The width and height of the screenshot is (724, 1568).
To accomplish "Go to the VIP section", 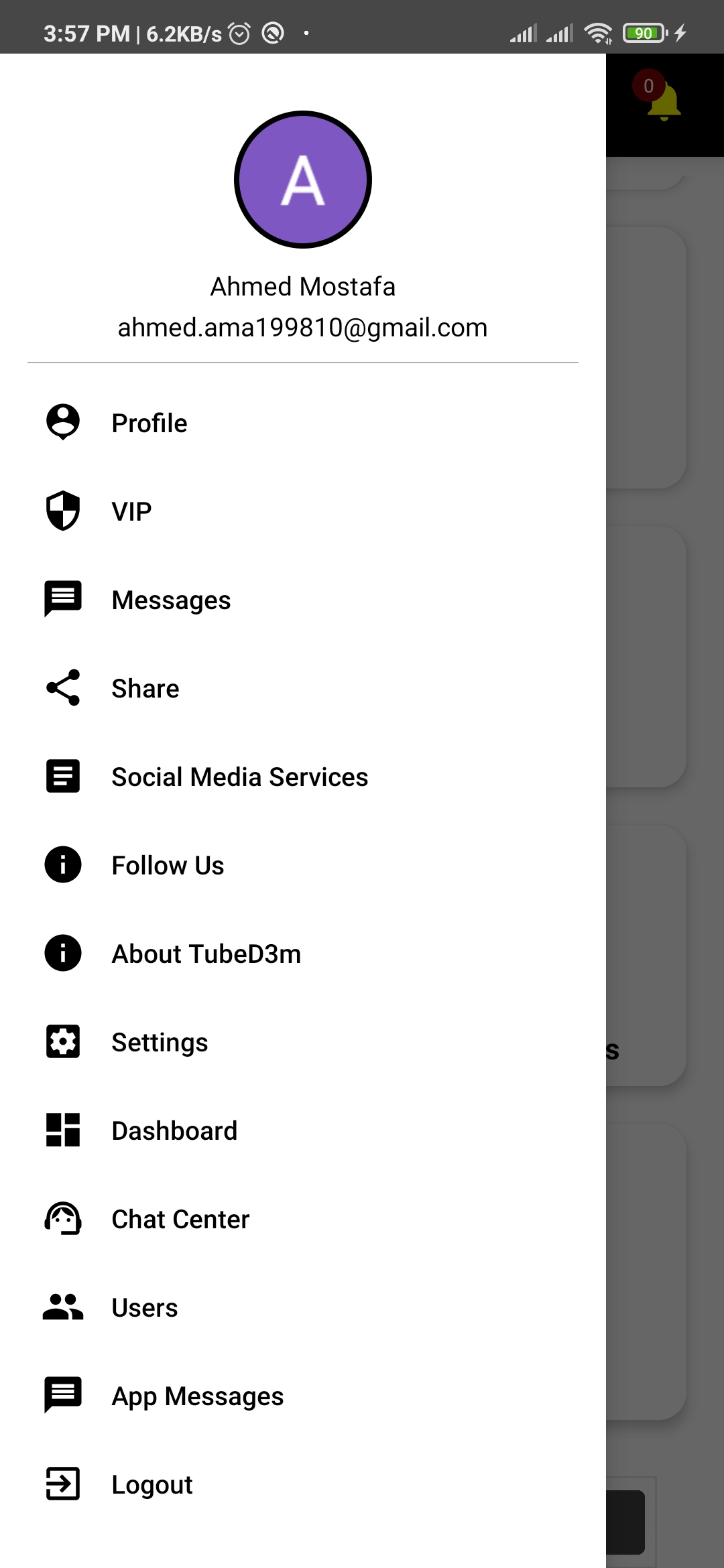I will coord(131,512).
